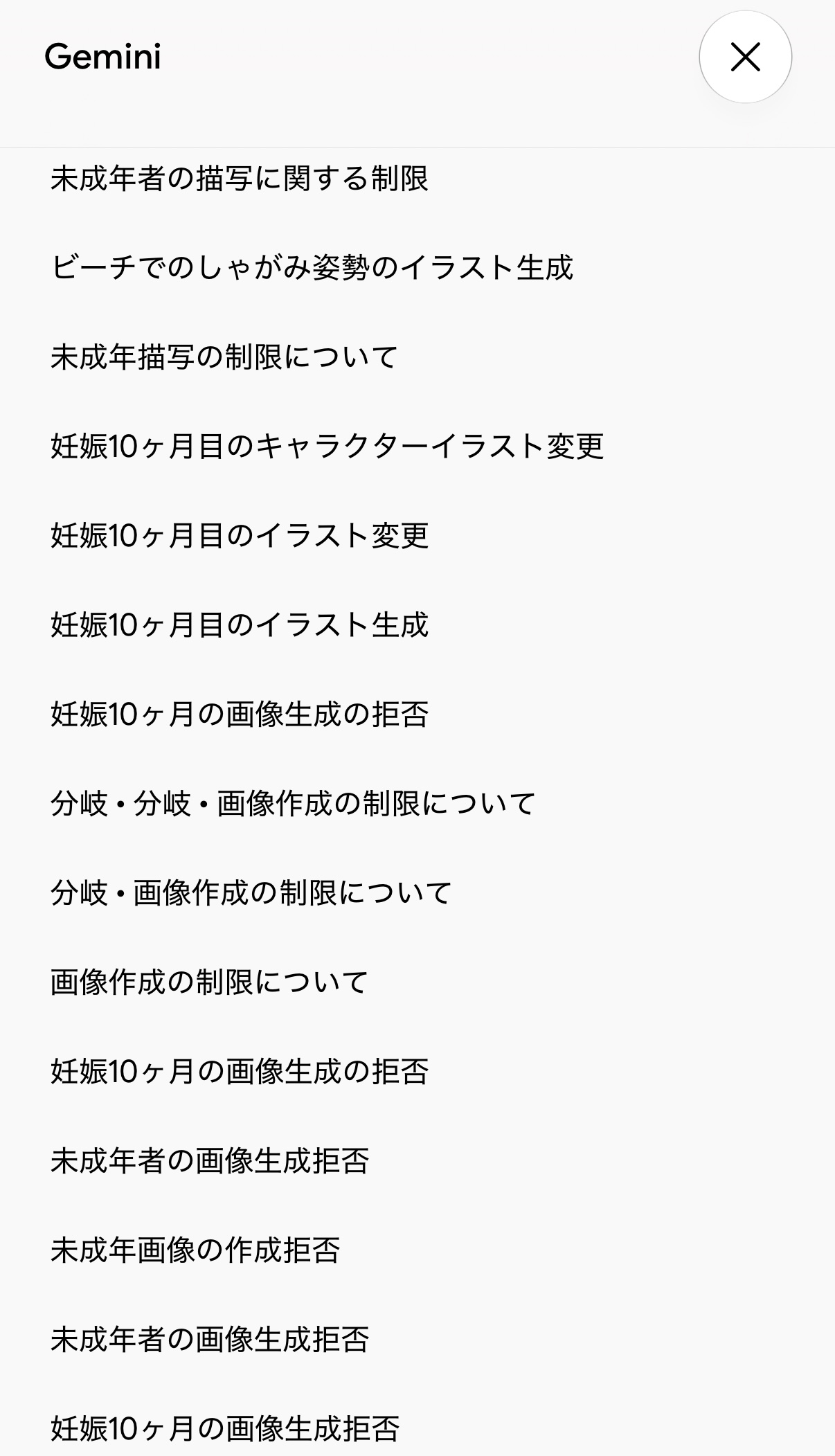Tap the 画像作成の制限について row
The width and height of the screenshot is (835, 1456).
tap(417, 982)
